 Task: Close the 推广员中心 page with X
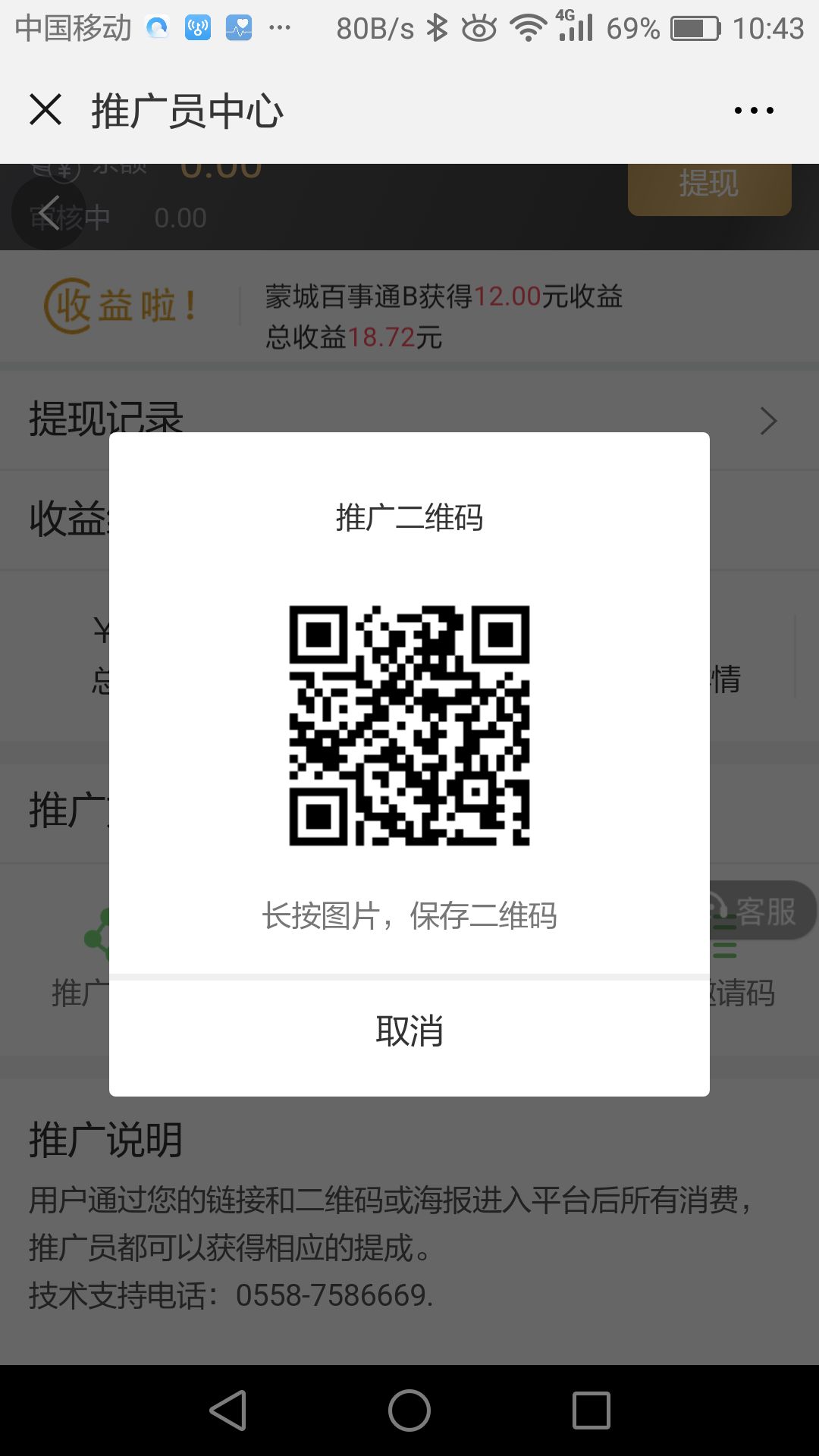pyautogui.click(x=45, y=110)
